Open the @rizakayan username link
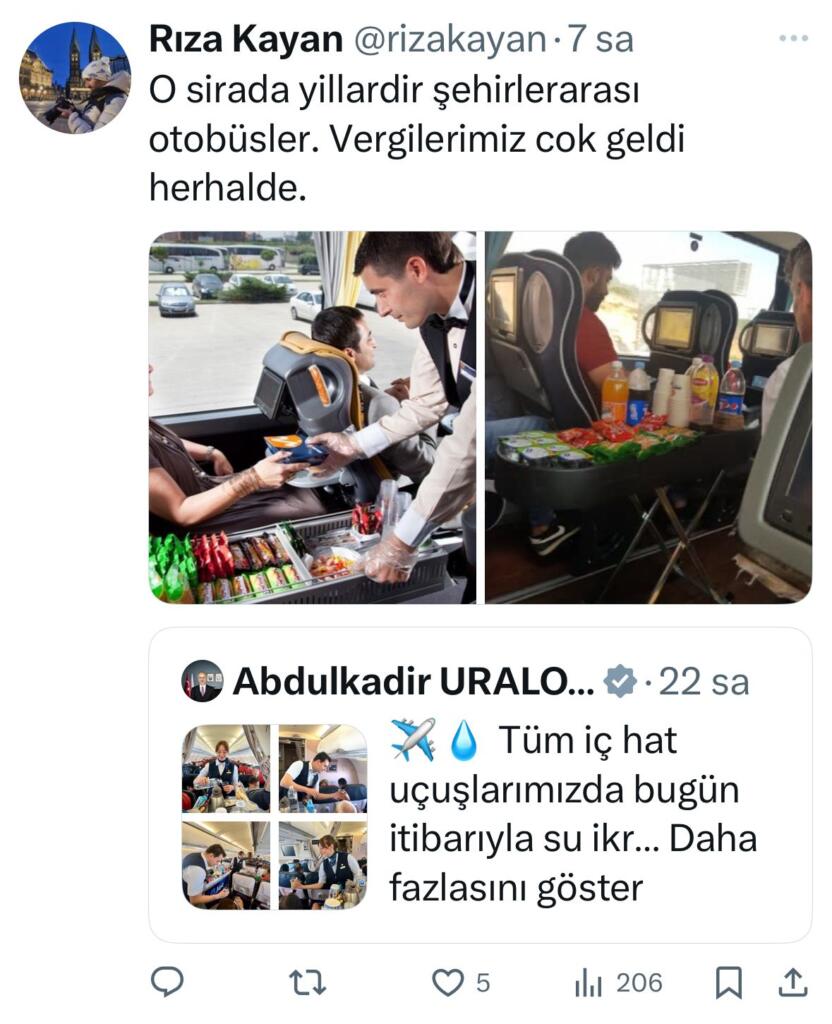The image size is (832, 1024). click(448, 39)
